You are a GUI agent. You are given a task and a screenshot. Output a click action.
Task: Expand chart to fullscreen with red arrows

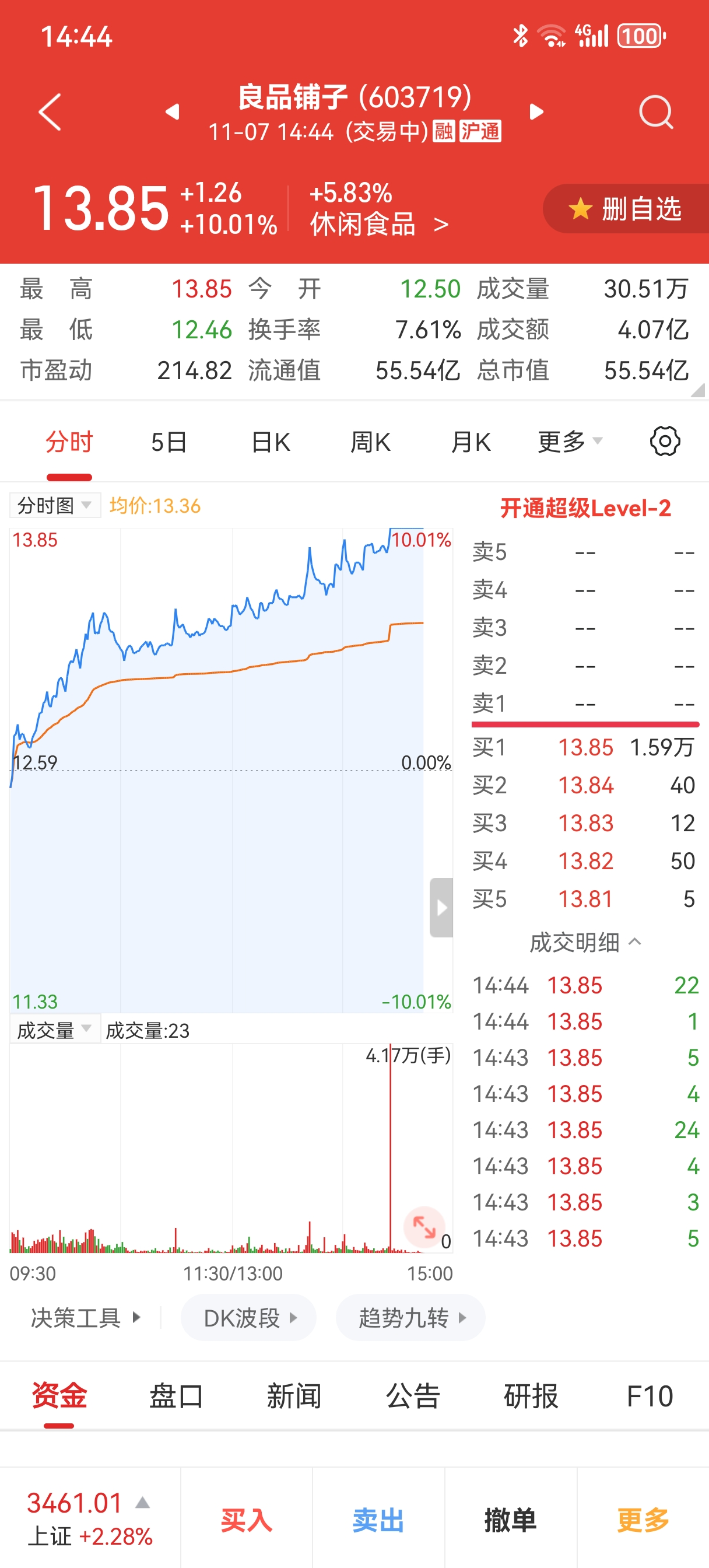[423, 1226]
